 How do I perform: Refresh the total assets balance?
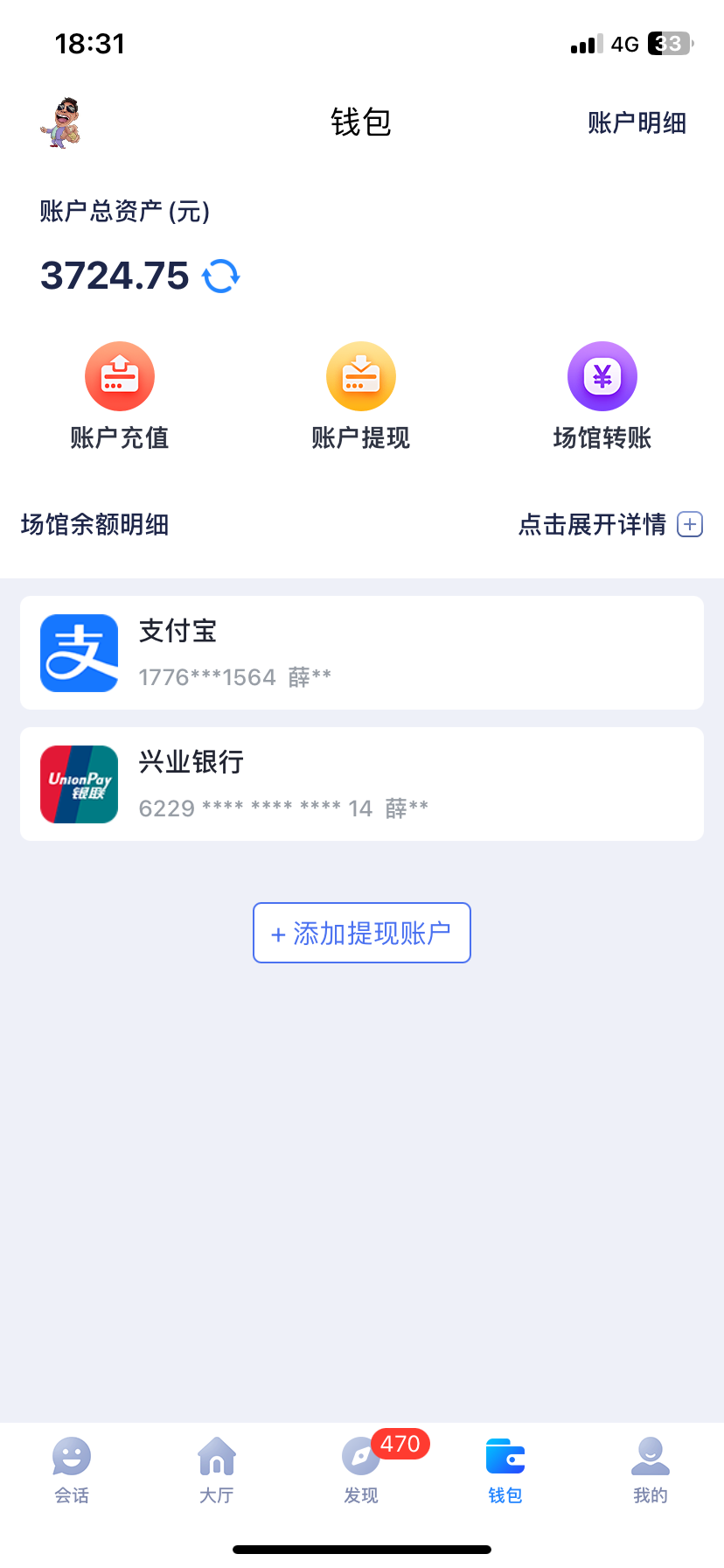[221, 276]
